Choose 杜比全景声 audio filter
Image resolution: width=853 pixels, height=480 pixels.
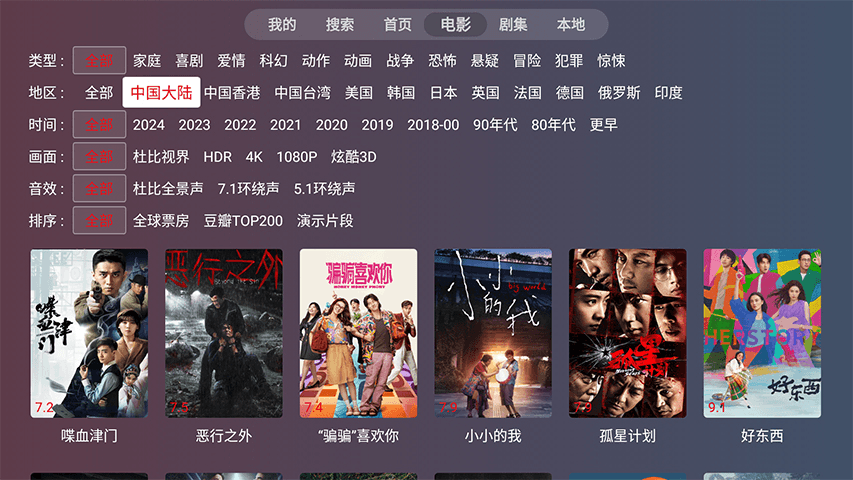point(168,189)
